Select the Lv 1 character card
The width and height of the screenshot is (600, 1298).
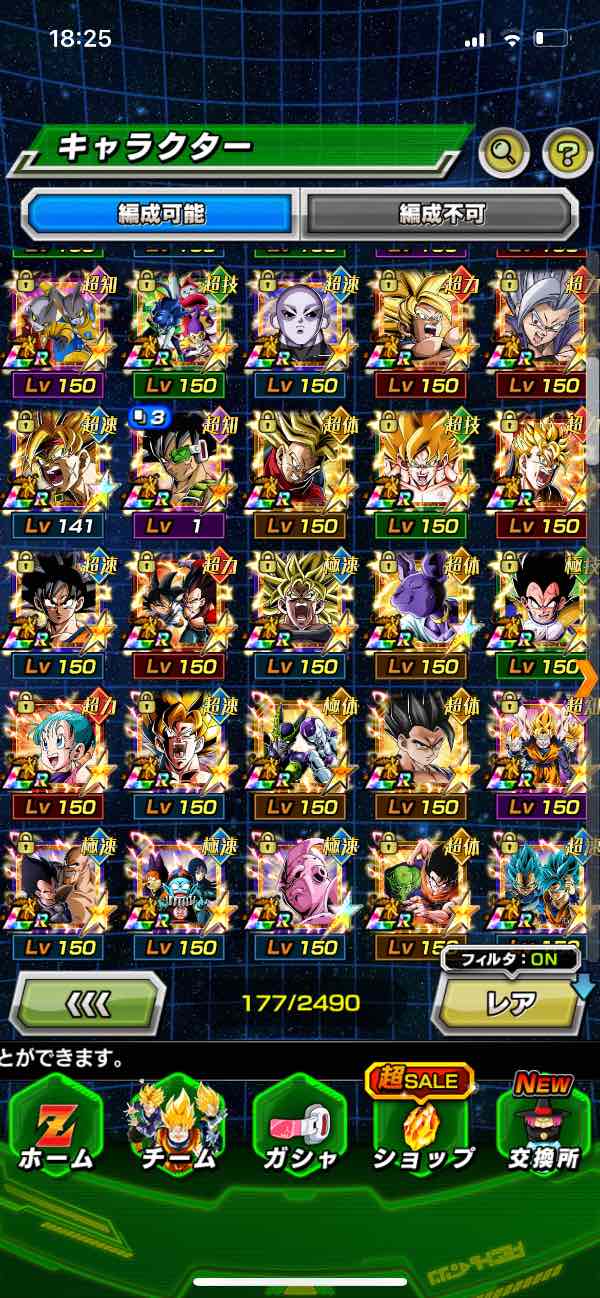182,471
